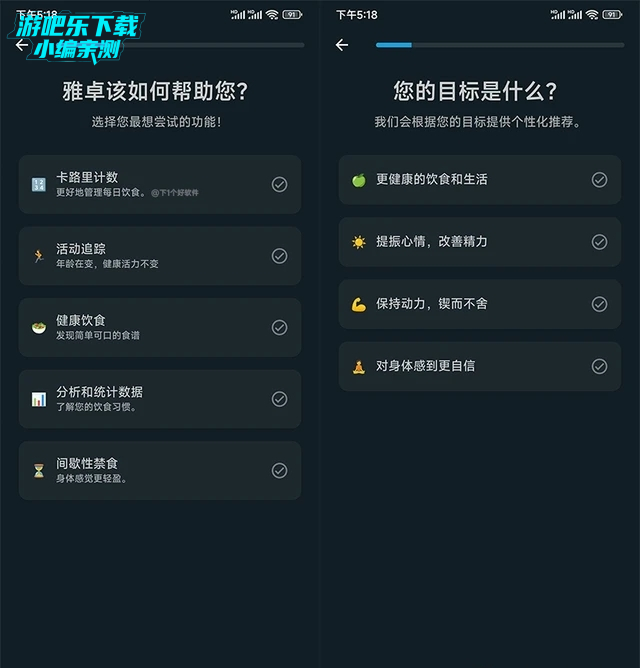Image resolution: width=640 pixels, height=668 pixels.
Task: Go back from the 您的目标是什么 screen
Action: pyautogui.click(x=342, y=45)
